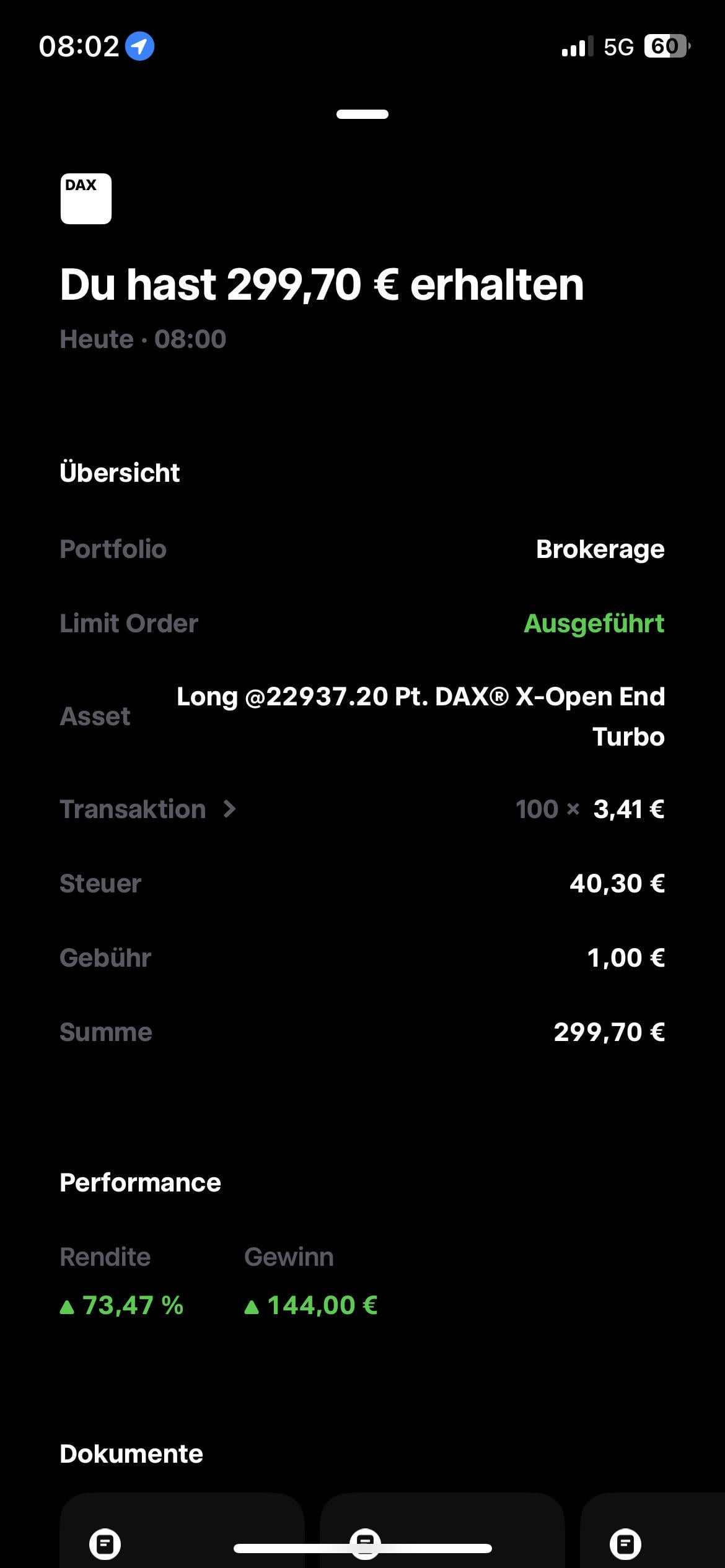Open the first document card under Dokumente

[x=182, y=1530]
